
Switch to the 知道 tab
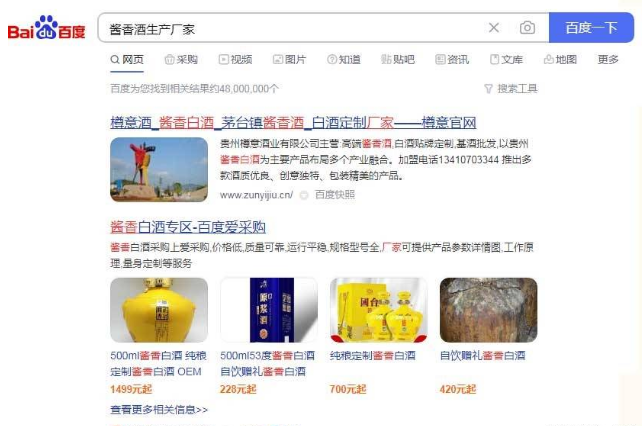344,60
